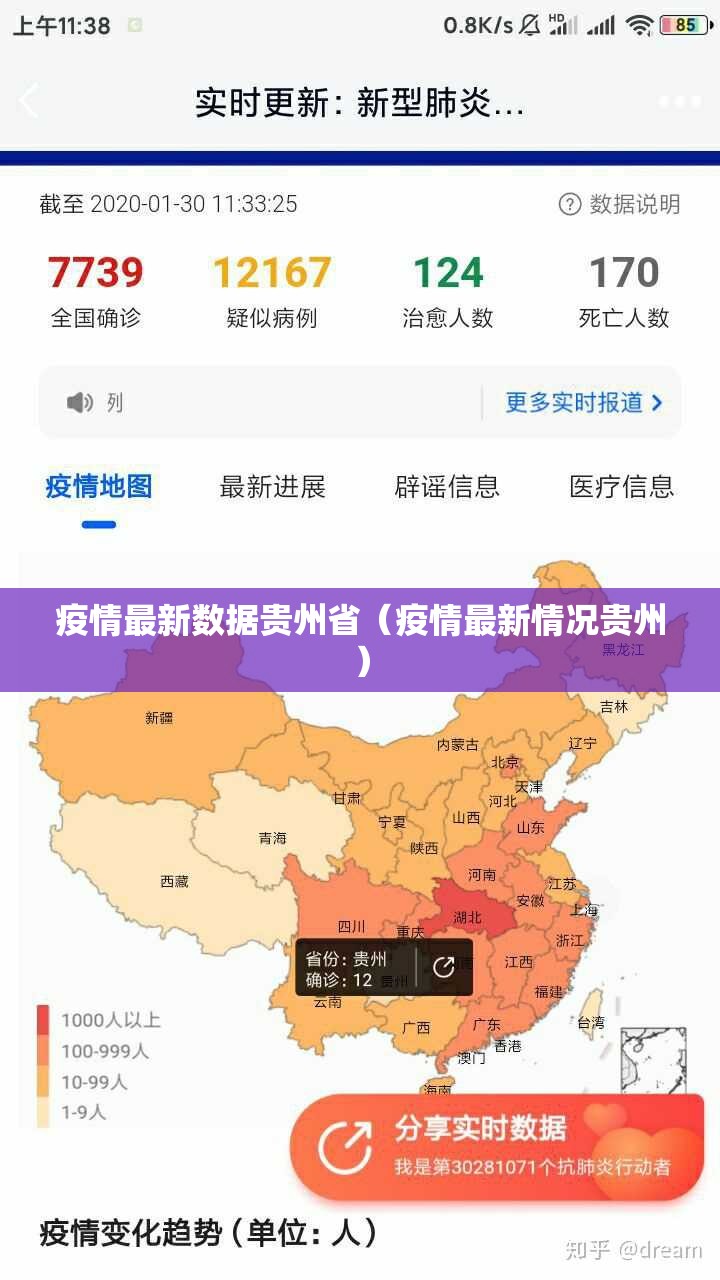
Task: Open 更多实时报道 for more live reports
Action: pyautogui.click(x=583, y=402)
